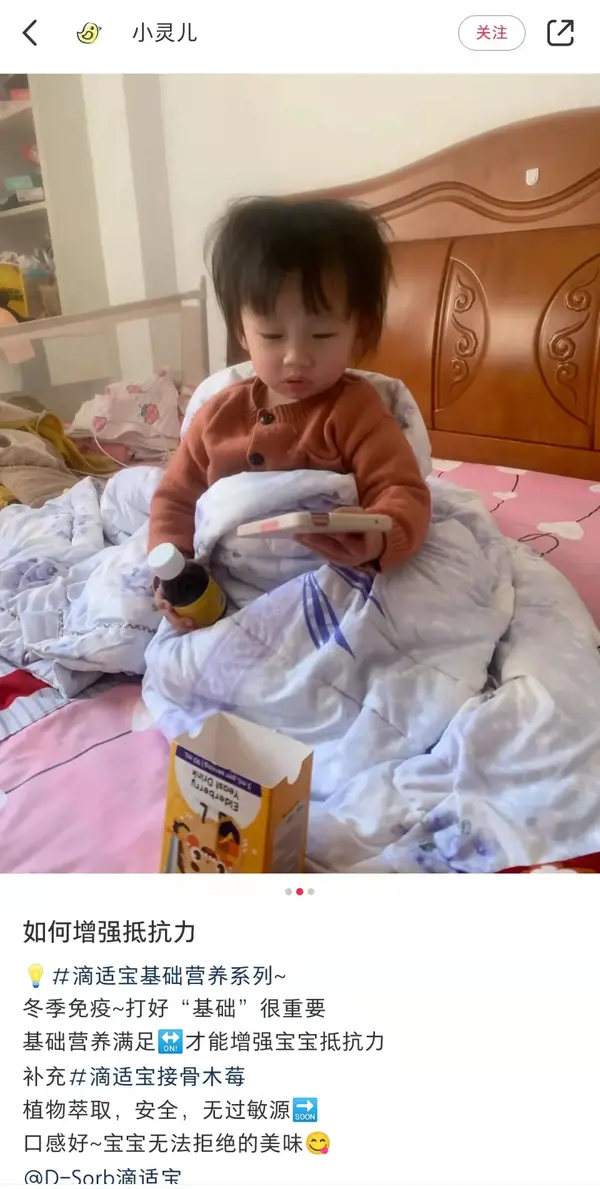
Task: Go back using the back arrow
Action: click(x=30, y=33)
